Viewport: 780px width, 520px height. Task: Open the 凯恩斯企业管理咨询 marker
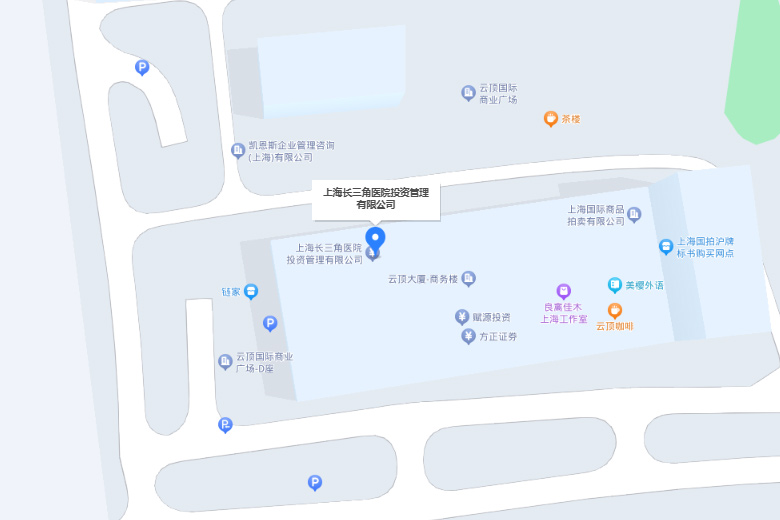[238, 151]
